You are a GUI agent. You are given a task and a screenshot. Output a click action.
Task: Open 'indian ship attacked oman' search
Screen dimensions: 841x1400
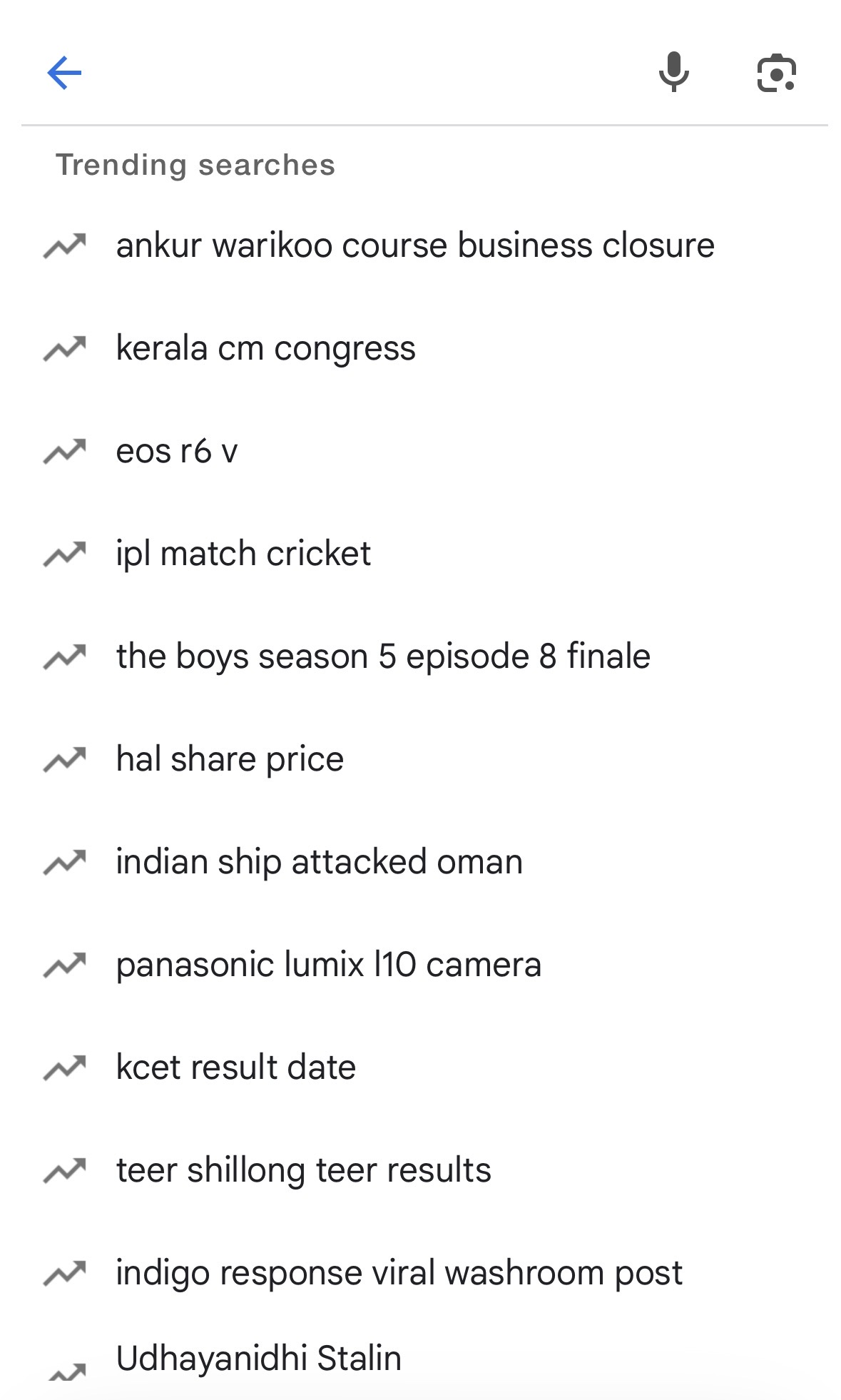point(420,862)
